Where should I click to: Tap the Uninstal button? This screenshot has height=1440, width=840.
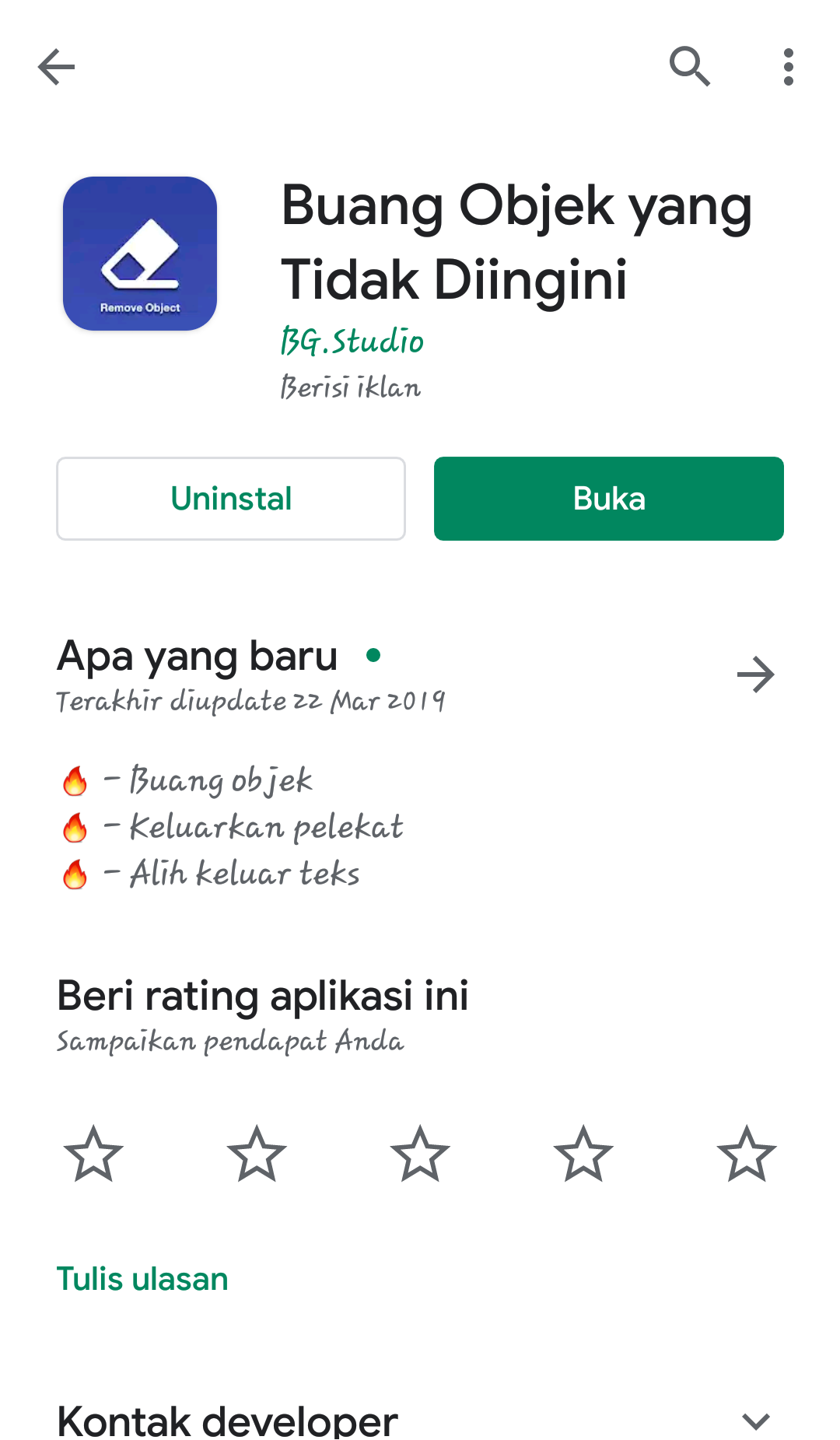[x=231, y=499]
